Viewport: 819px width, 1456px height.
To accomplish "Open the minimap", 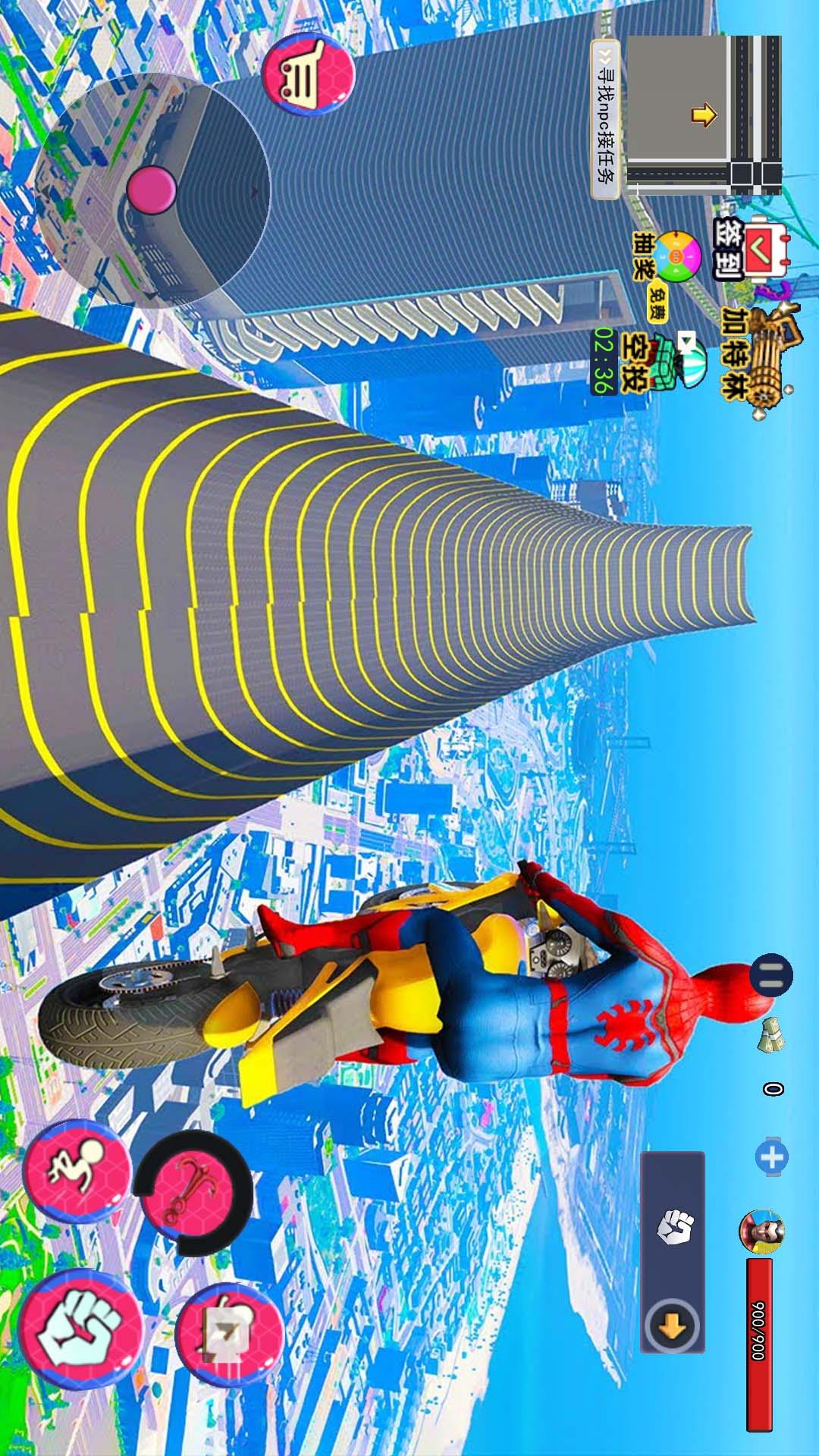I will tap(704, 114).
